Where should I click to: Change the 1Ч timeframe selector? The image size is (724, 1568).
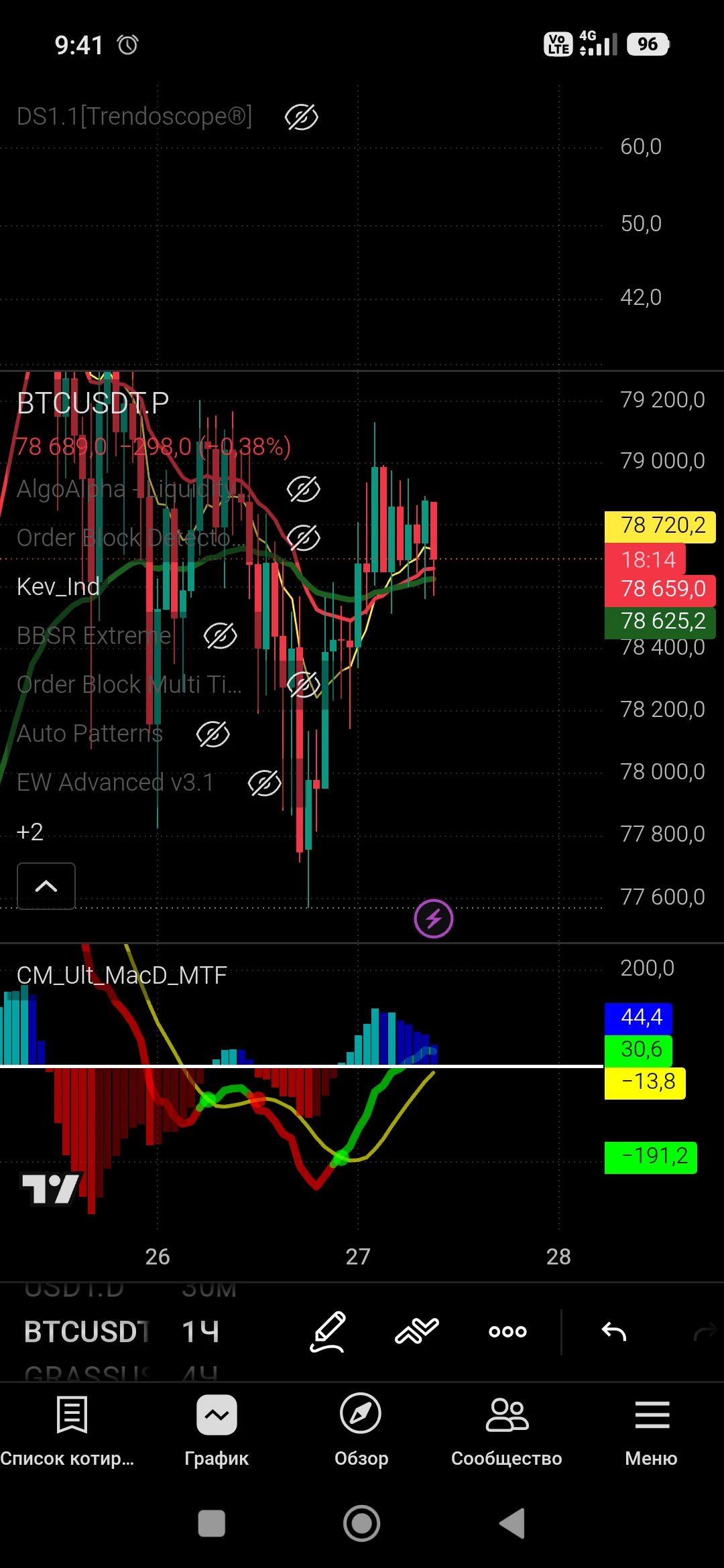pyautogui.click(x=200, y=1332)
